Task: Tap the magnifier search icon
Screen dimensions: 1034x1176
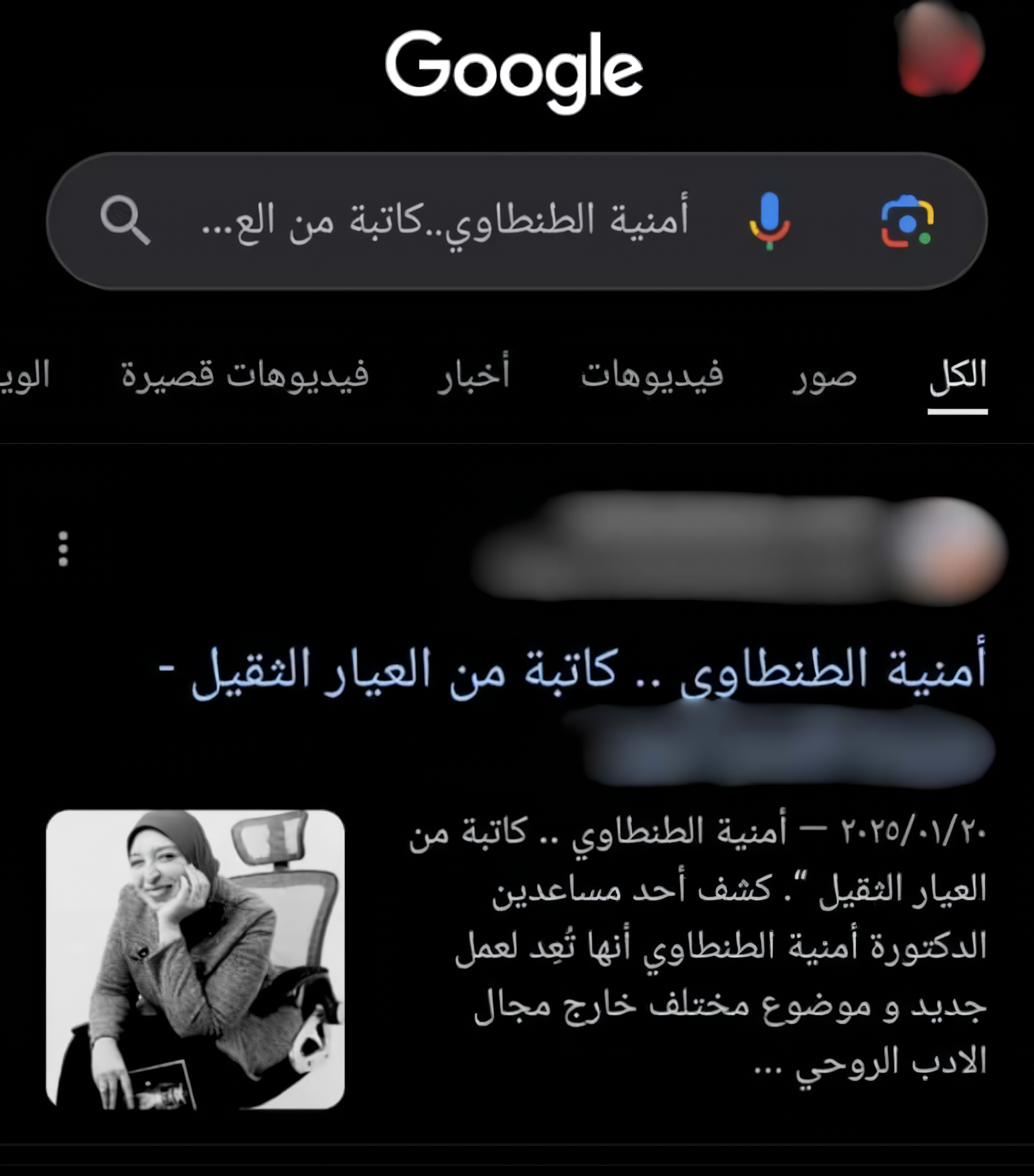Action: tap(125, 220)
